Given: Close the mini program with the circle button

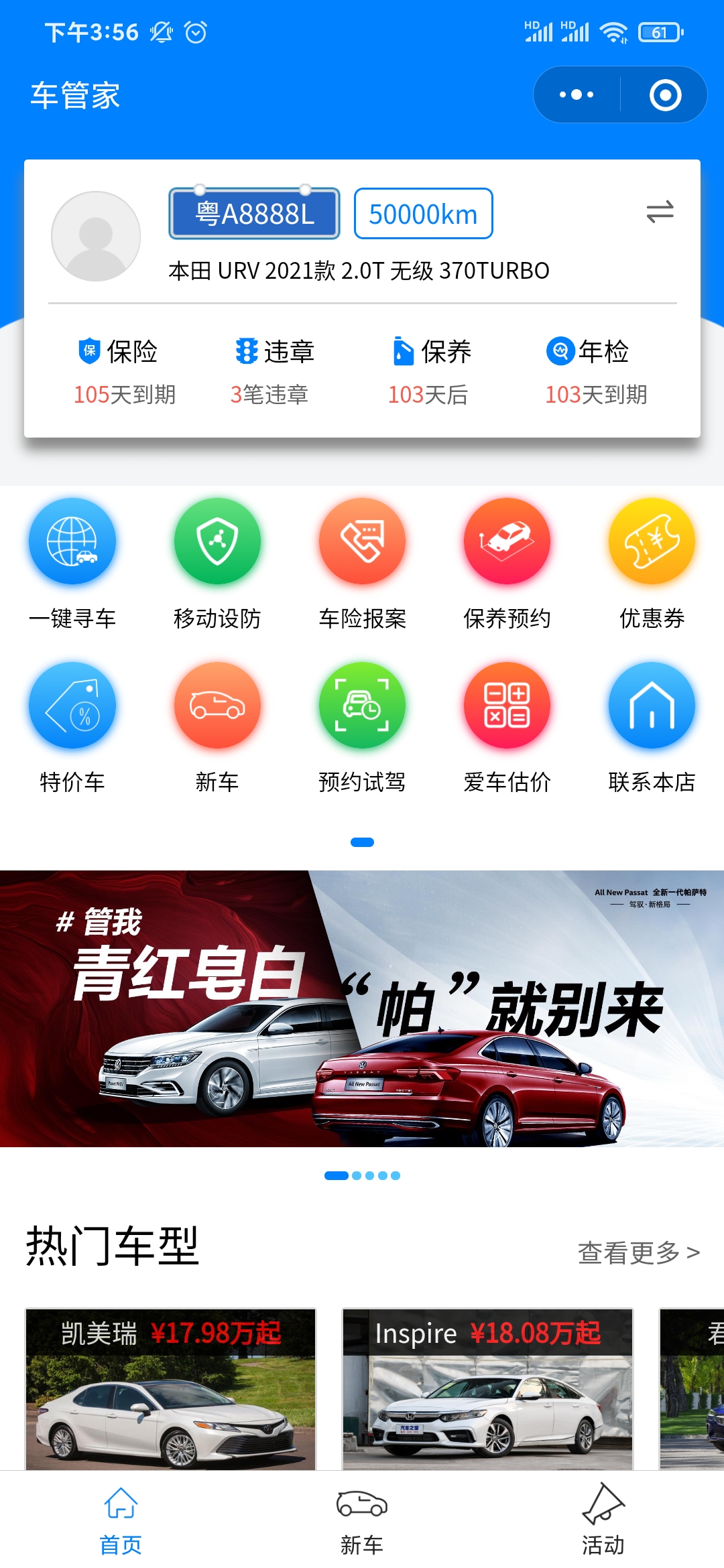Looking at the screenshot, I should pos(665,94).
